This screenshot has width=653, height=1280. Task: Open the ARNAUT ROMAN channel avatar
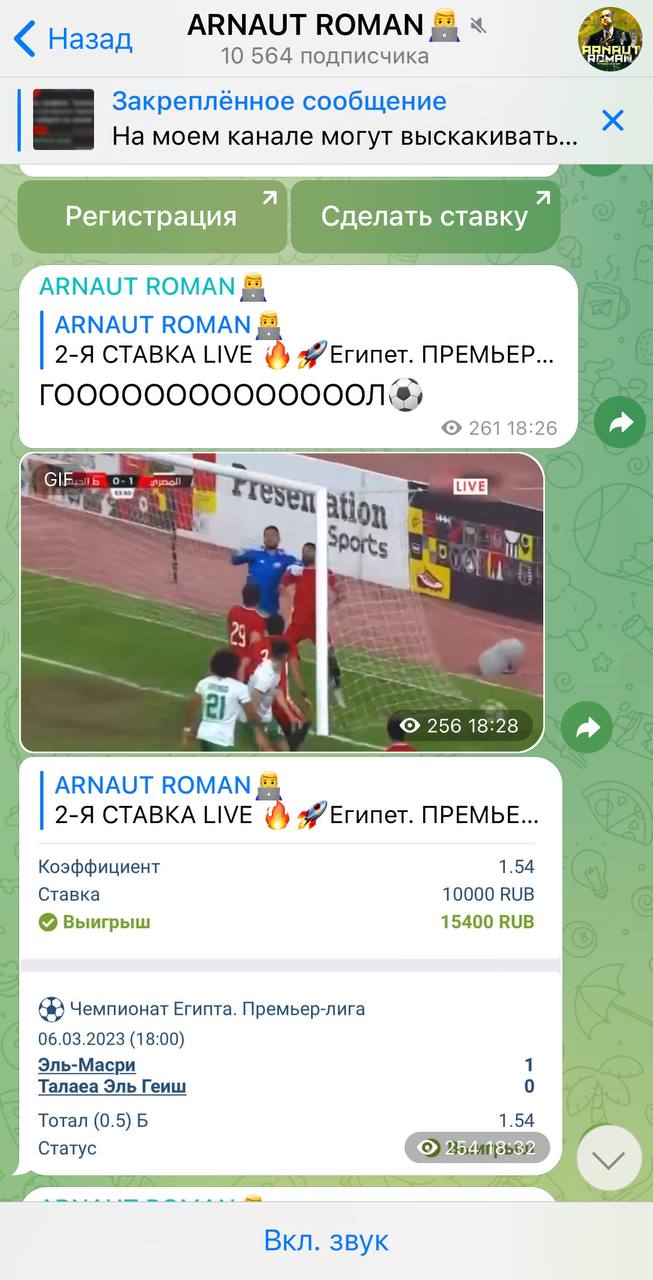[x=610, y=39]
